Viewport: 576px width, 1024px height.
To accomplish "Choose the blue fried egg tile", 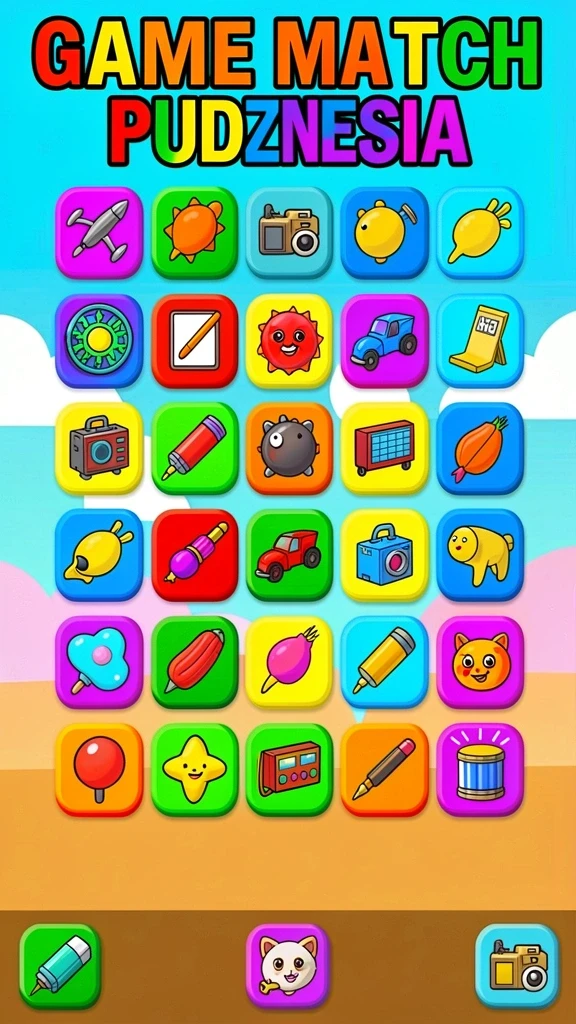I will [99, 662].
